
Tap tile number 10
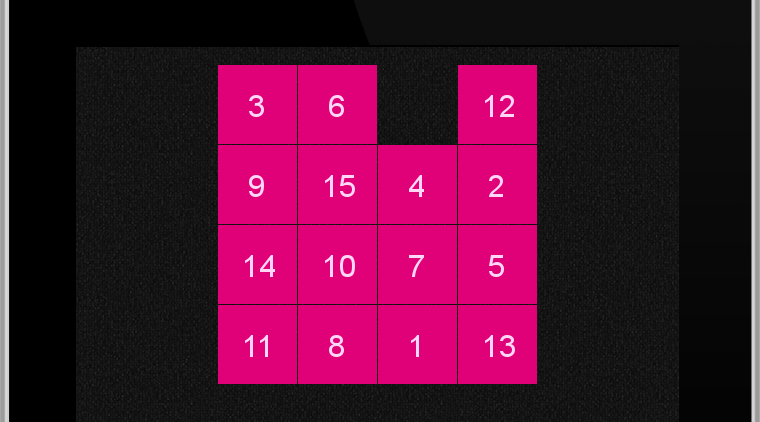pyautogui.click(x=337, y=265)
